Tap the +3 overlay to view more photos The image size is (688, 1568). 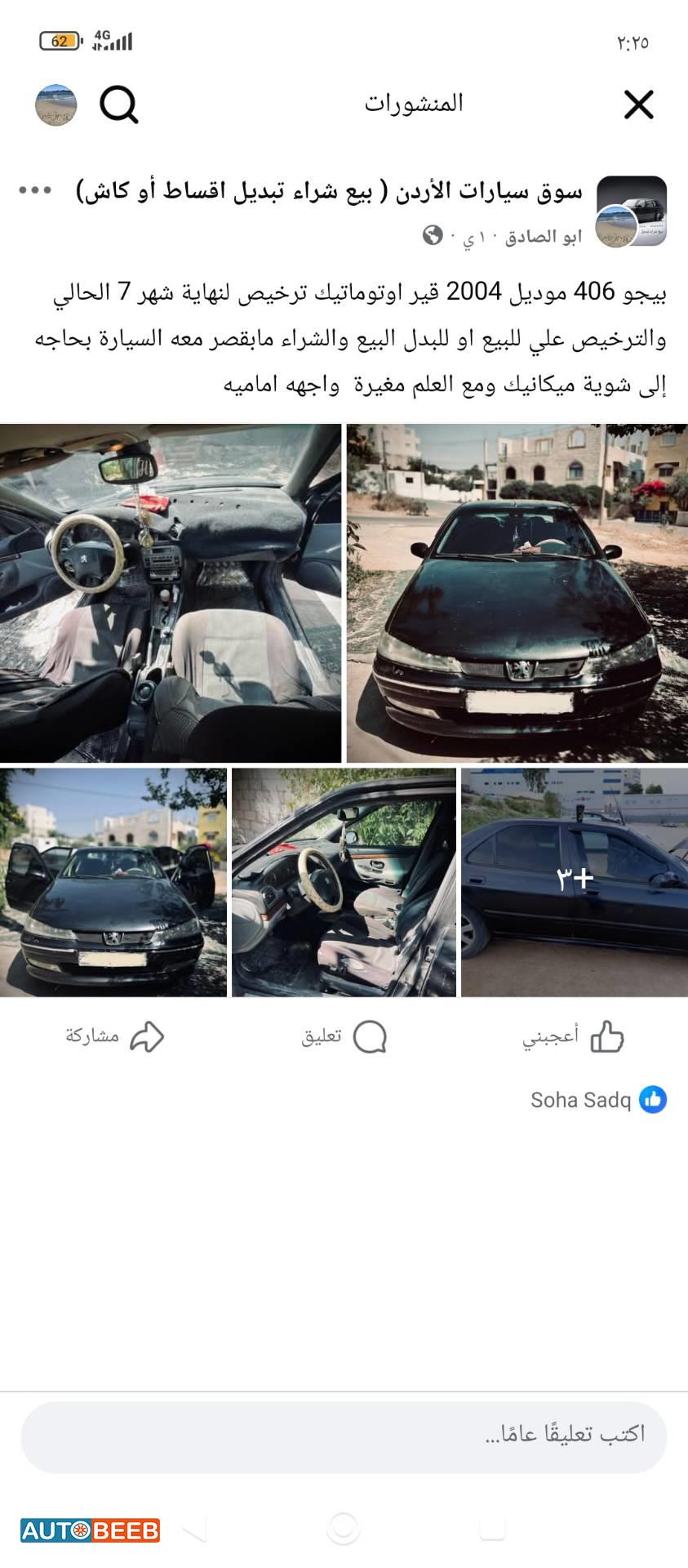pyautogui.click(x=575, y=880)
